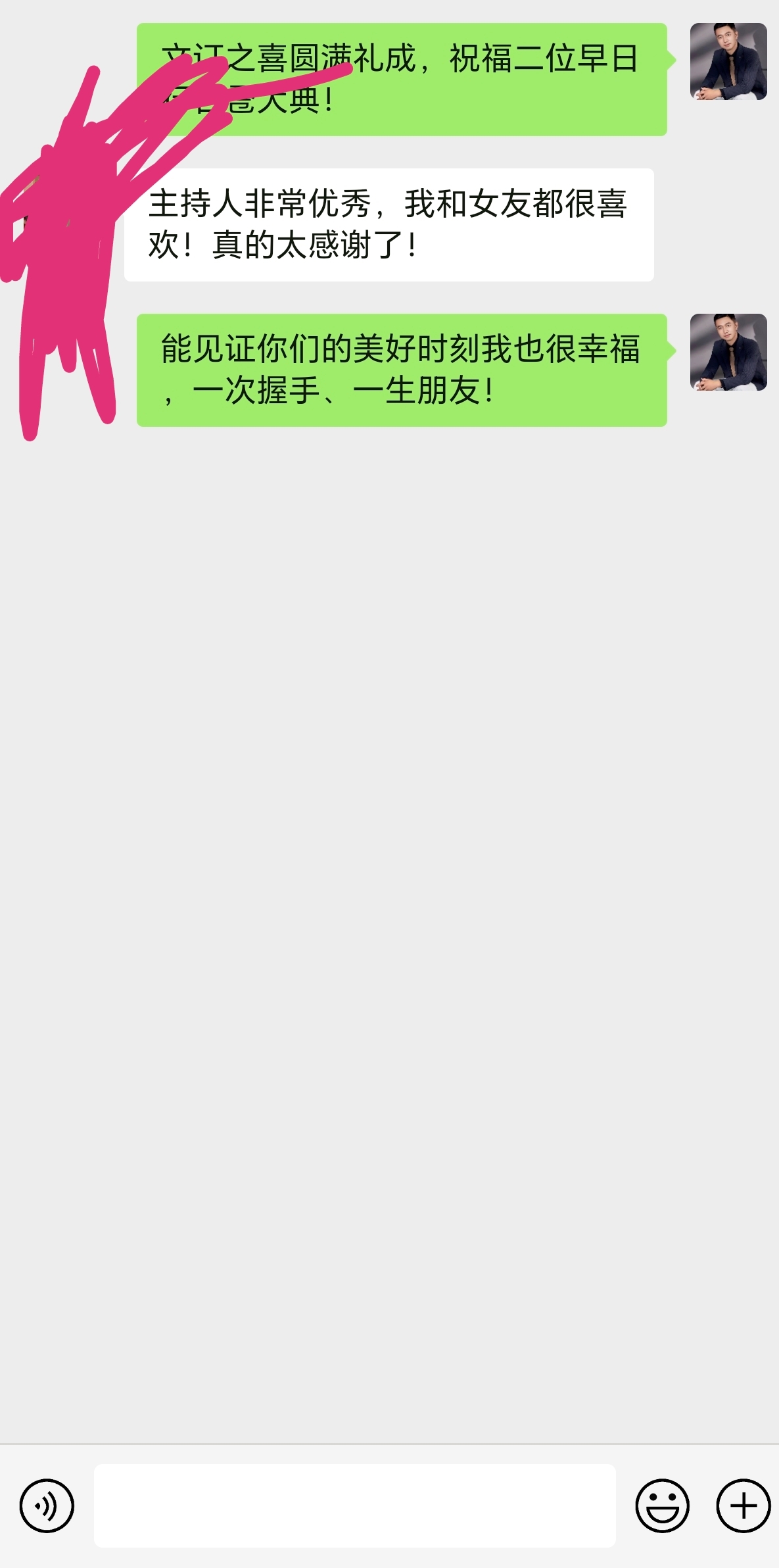Viewport: 779px width, 1568px height.
Task: Open sender's avatar beside 能见证你们的美好时刻 message
Action: (x=728, y=353)
